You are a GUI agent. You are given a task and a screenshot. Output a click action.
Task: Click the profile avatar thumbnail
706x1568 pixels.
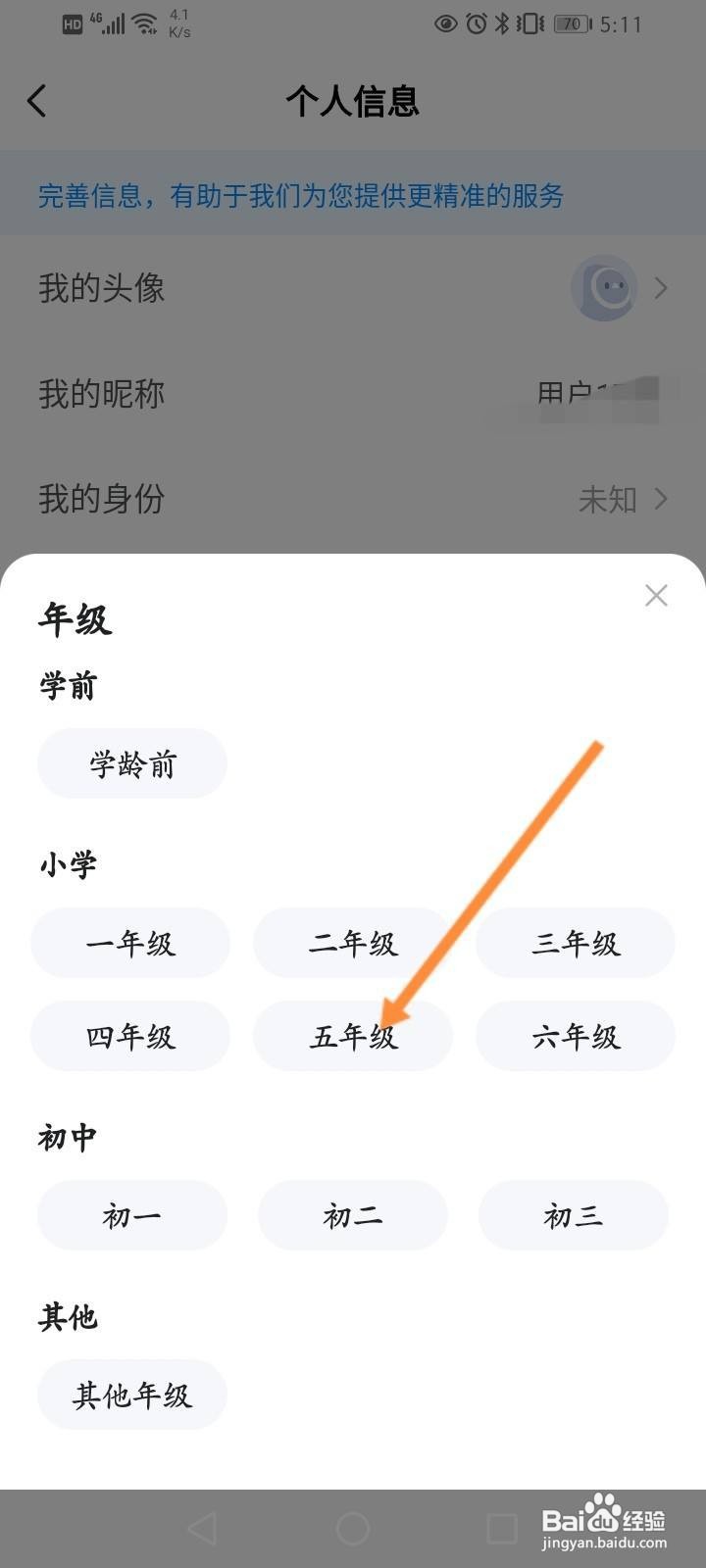(x=604, y=287)
